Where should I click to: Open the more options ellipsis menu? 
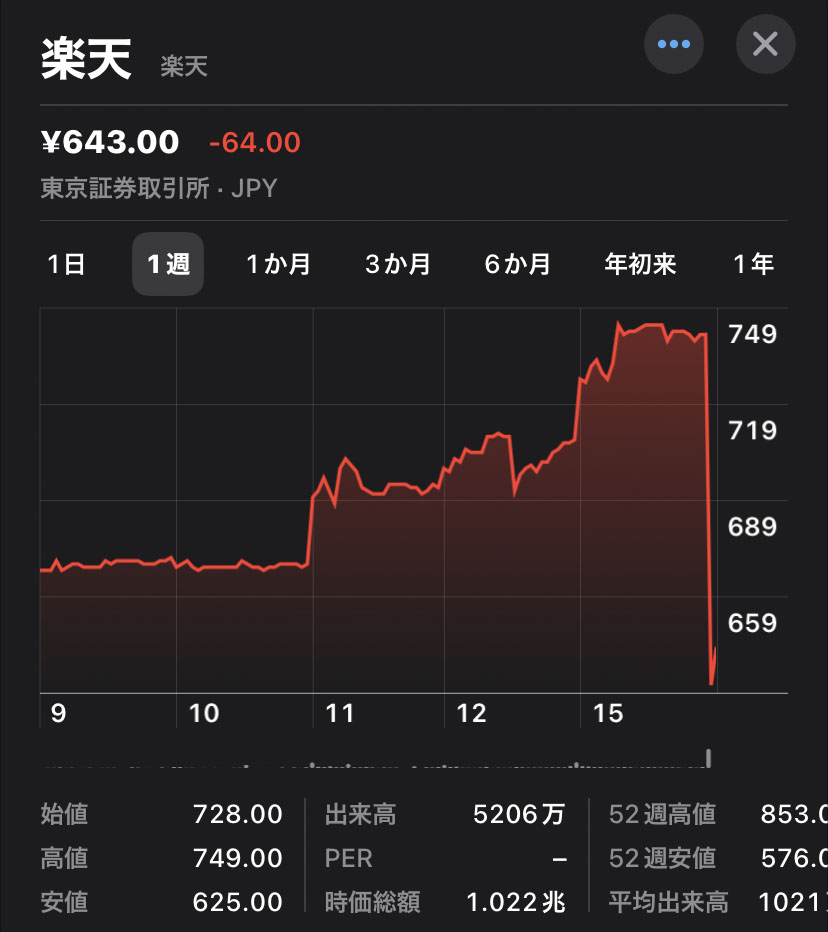coord(673,44)
